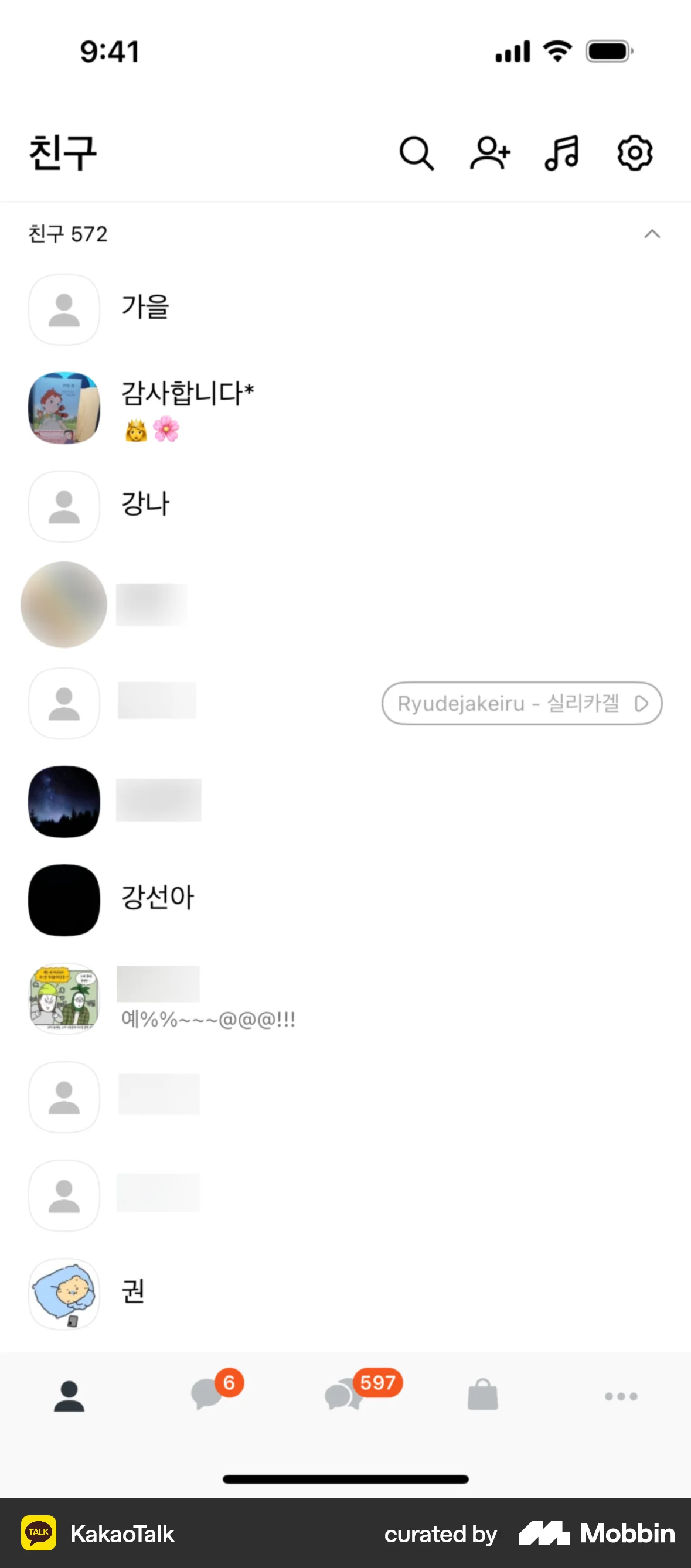Select the add friend icon
Viewport: 691px width, 1568px height.
pyautogui.click(x=490, y=154)
